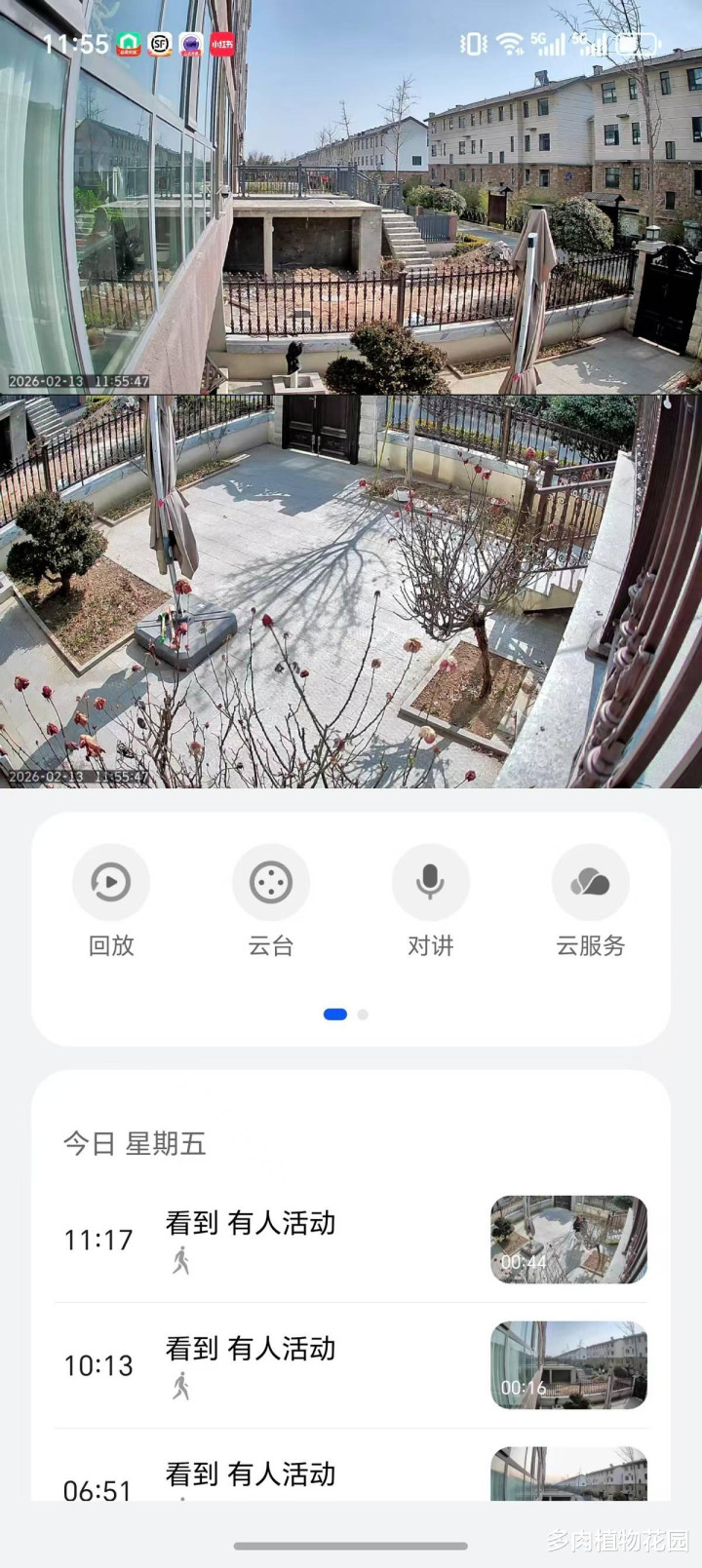Tap the lower courtyard camera view
702x1568 pixels.
[351, 591]
